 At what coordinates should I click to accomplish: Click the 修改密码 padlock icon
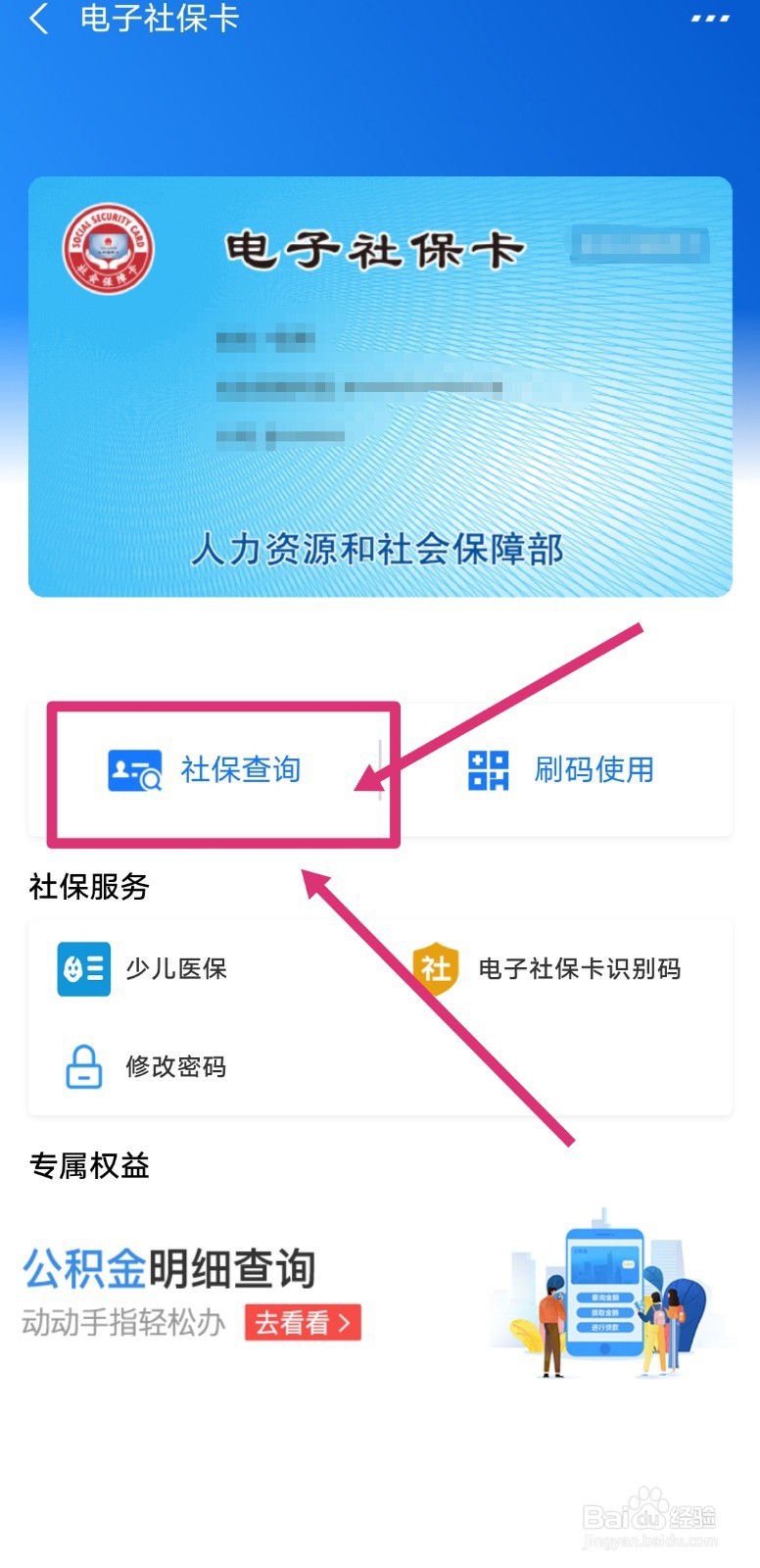(x=83, y=1067)
